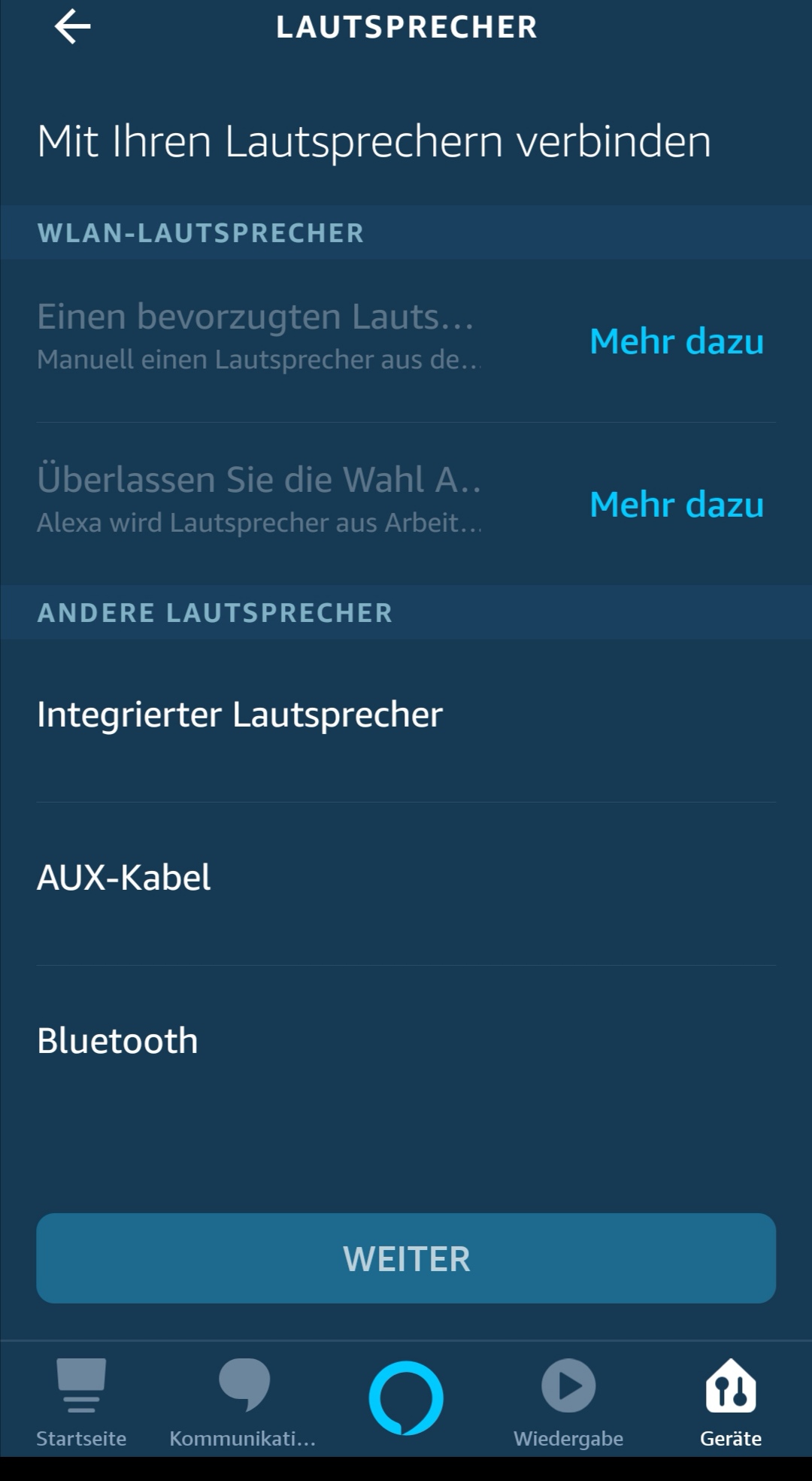Select Bluetooth speaker option
812x1481 pixels.
click(118, 1041)
